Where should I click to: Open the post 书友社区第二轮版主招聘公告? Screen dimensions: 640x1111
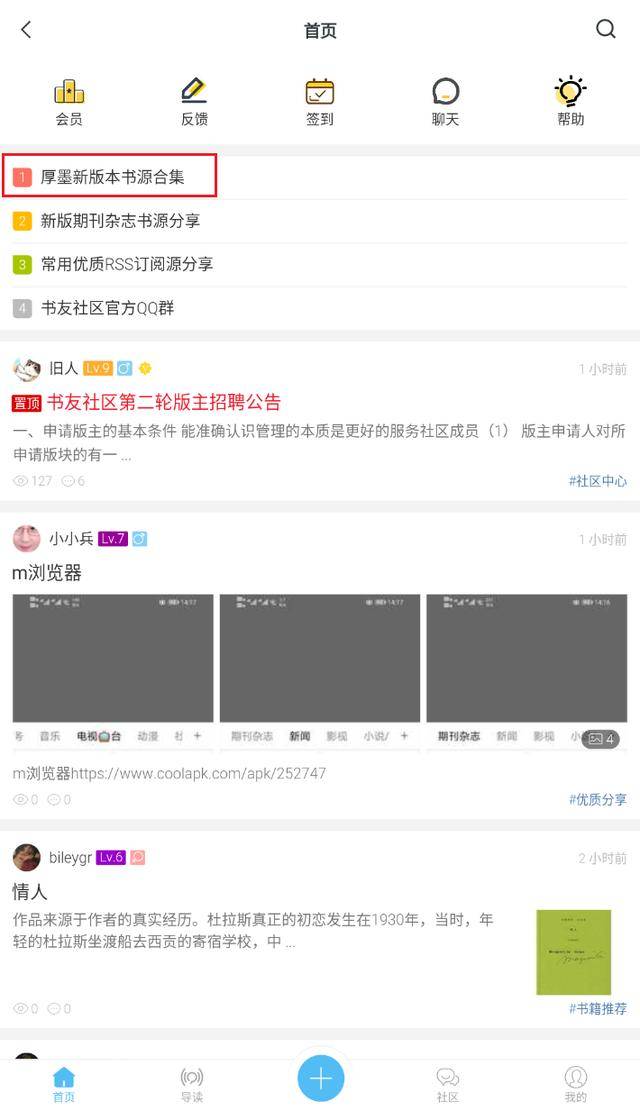click(x=164, y=402)
